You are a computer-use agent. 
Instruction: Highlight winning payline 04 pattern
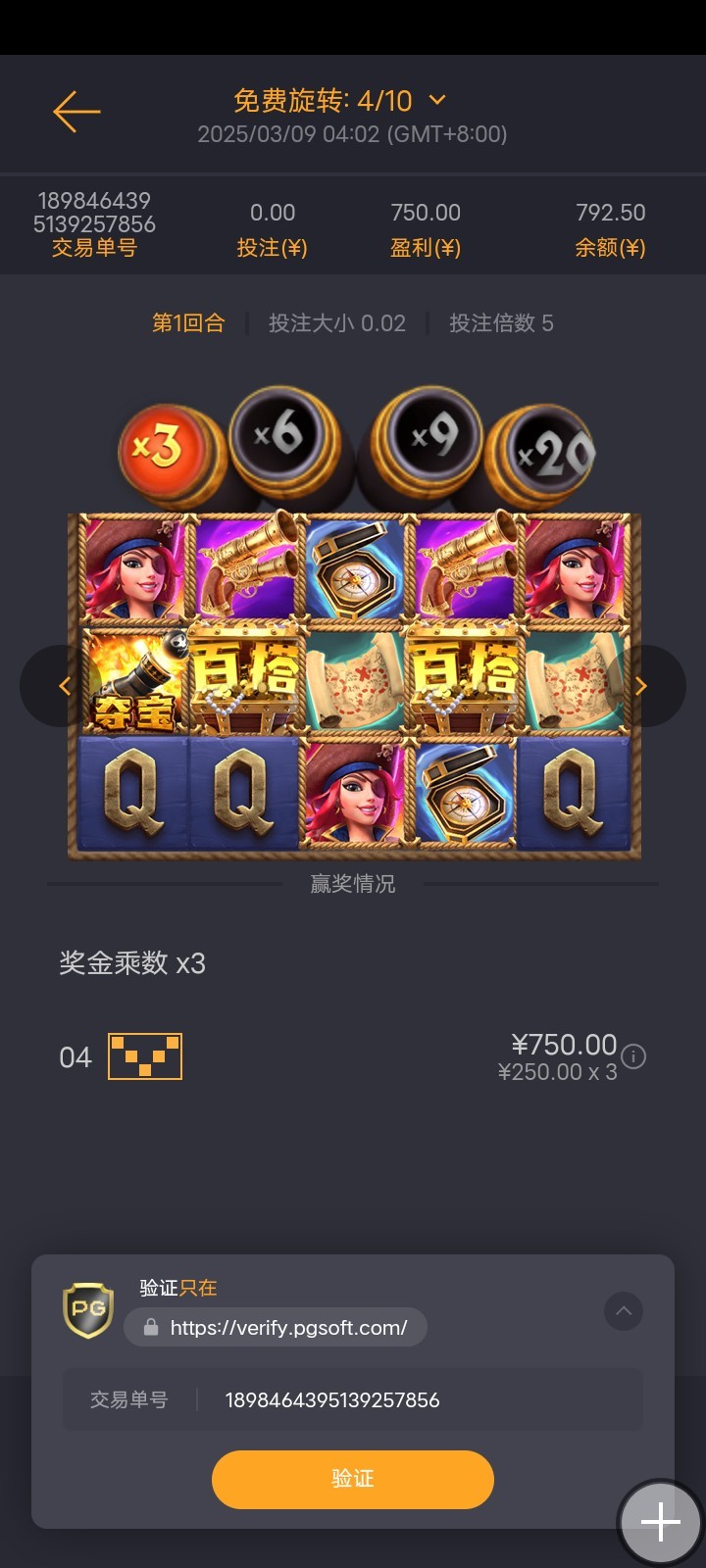pos(145,1056)
